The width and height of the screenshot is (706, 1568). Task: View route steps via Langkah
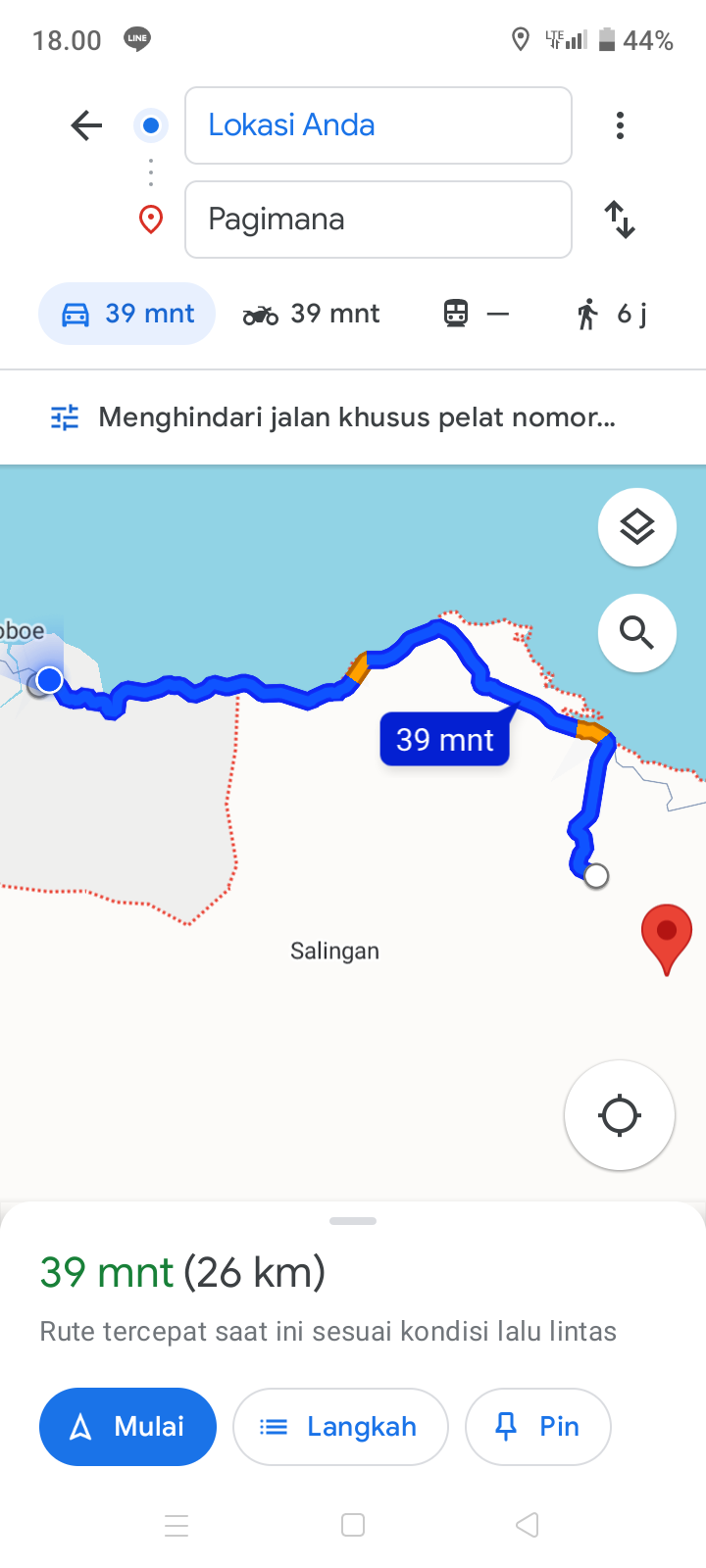(340, 1427)
